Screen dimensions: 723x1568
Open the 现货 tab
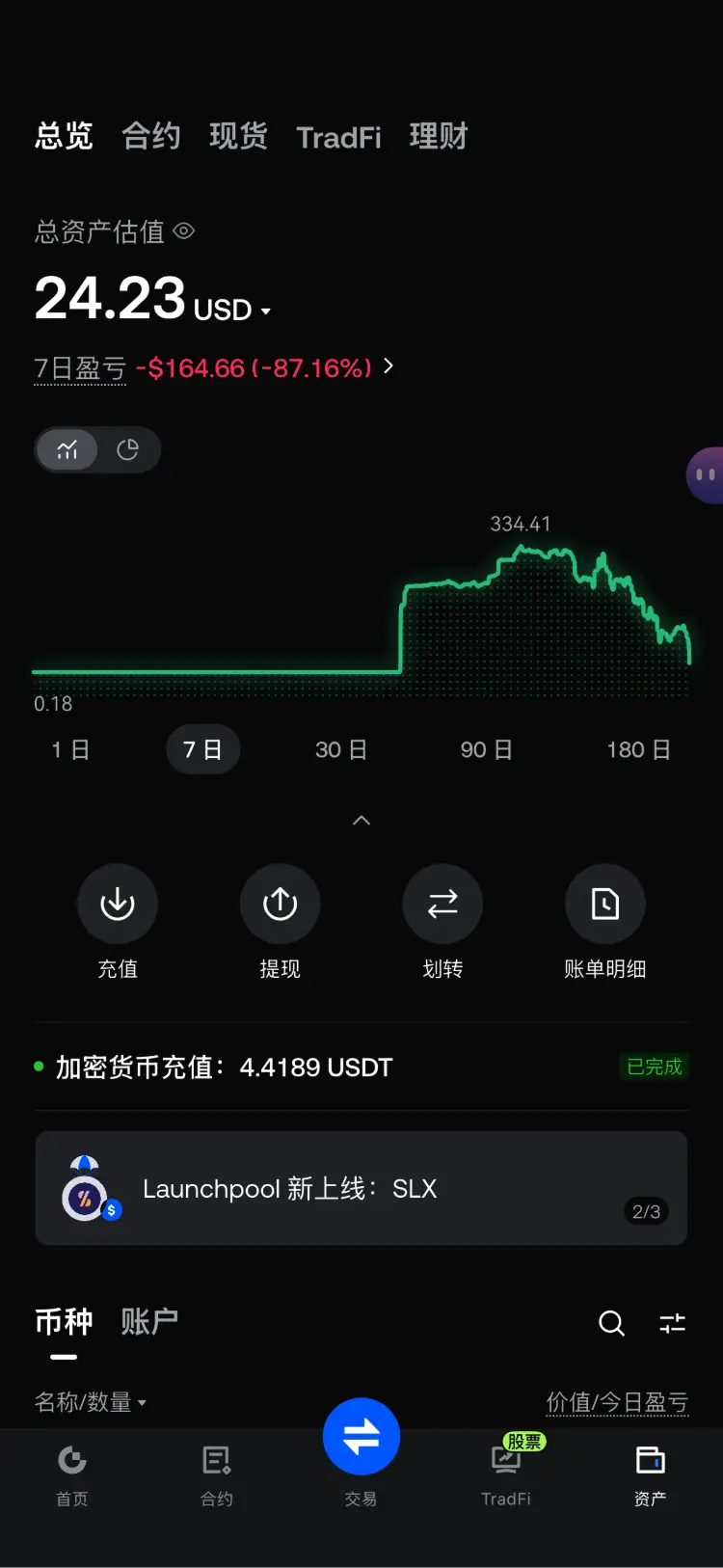(238, 136)
